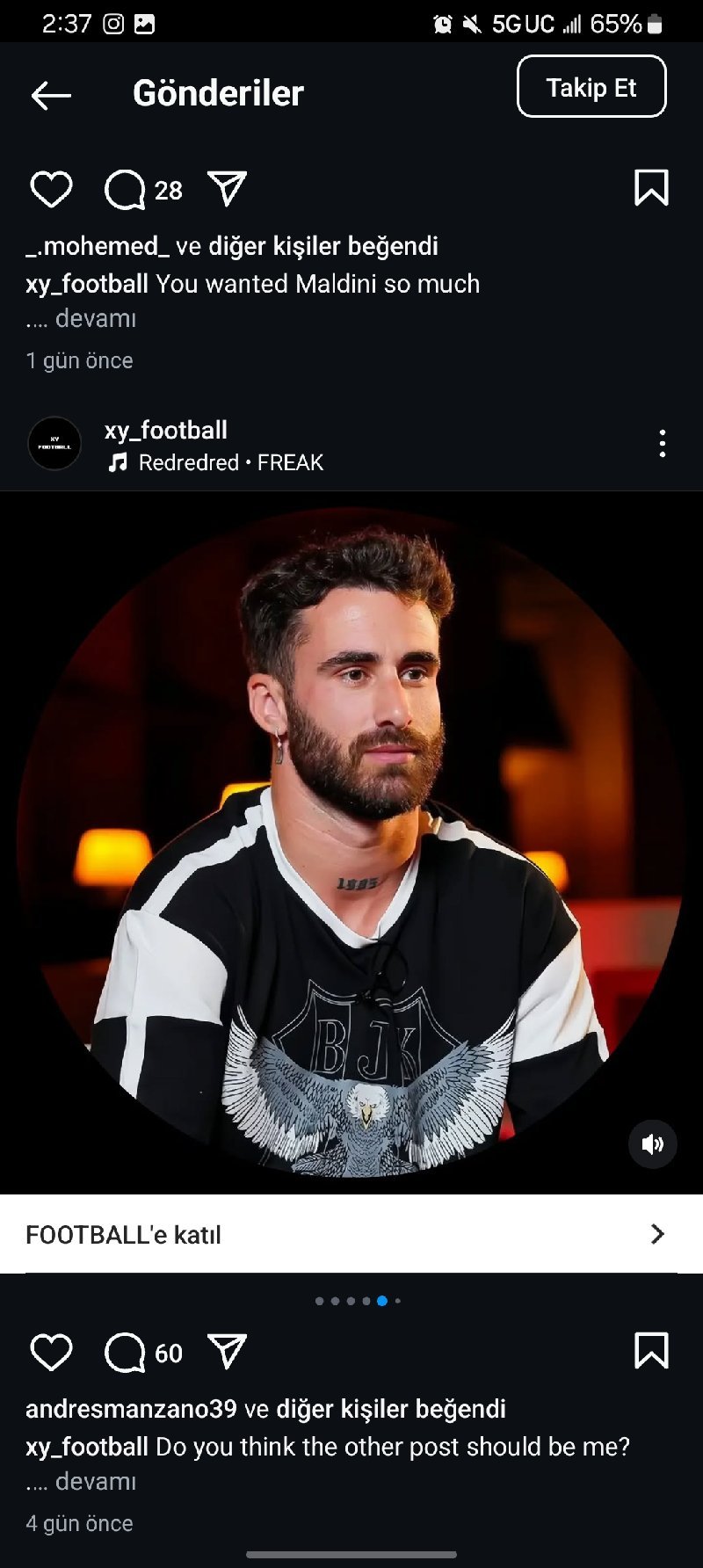Expand the Maldini caption with devamı
The image size is (703, 1568).
point(95,318)
